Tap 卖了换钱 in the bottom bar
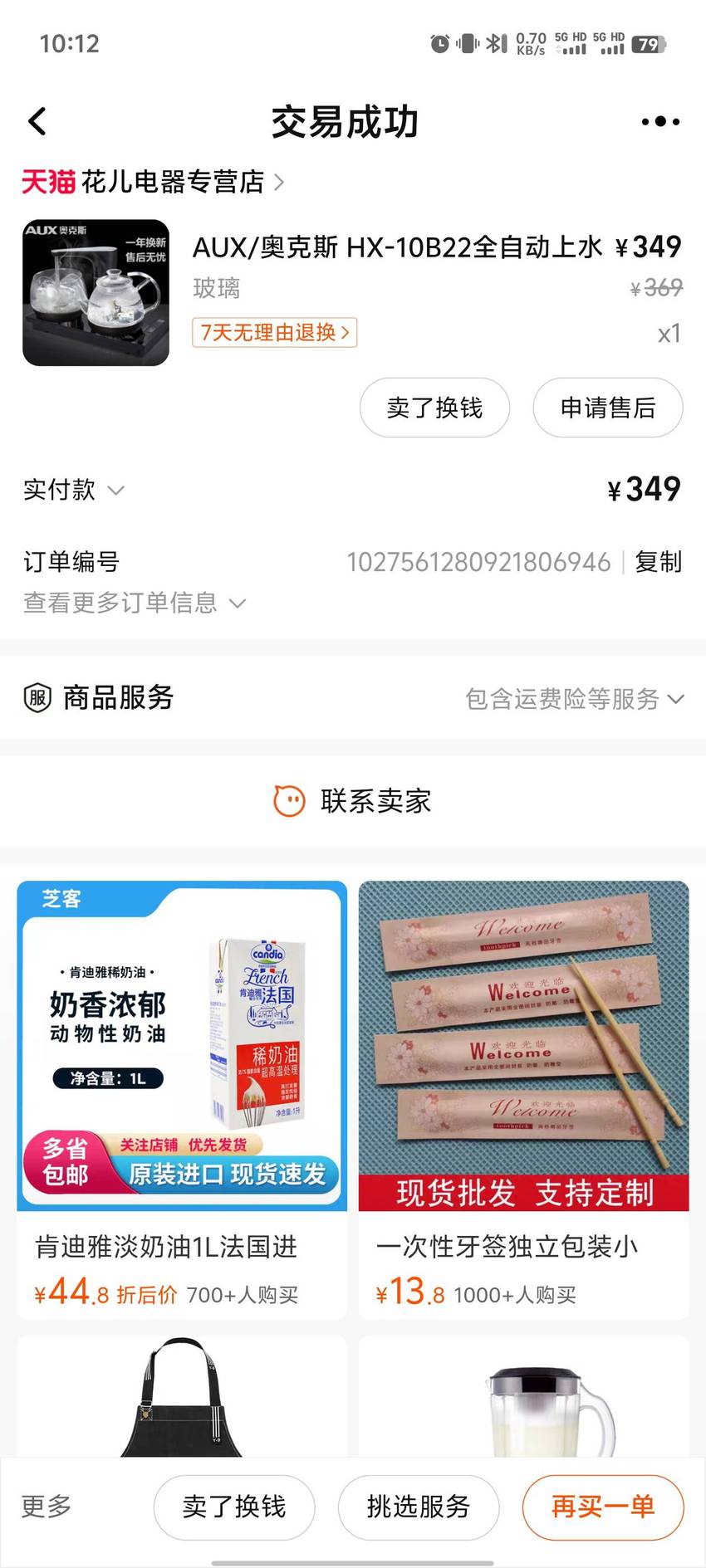The image size is (706, 1568). point(234,1507)
